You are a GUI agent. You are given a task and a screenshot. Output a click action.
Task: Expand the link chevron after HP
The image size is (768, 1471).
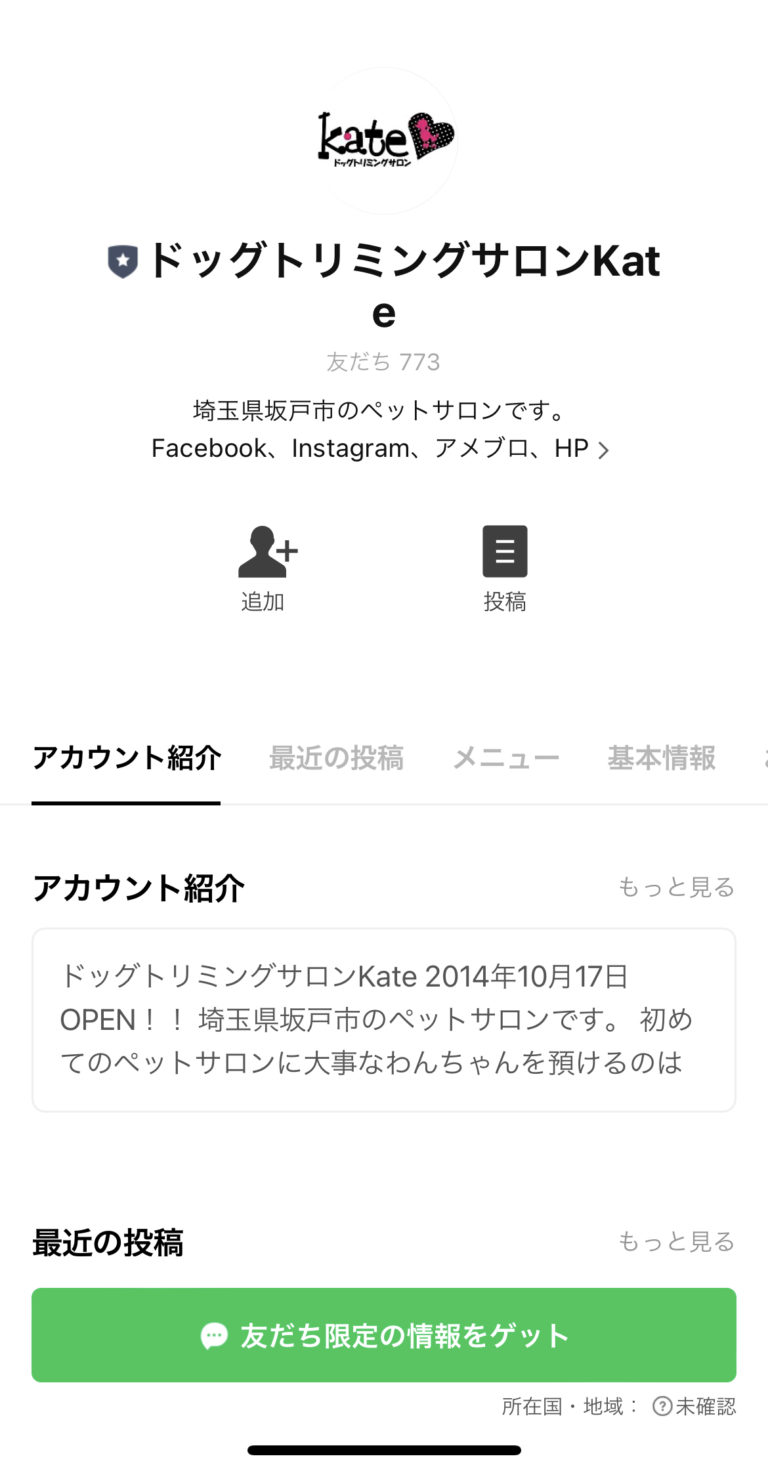click(x=603, y=449)
